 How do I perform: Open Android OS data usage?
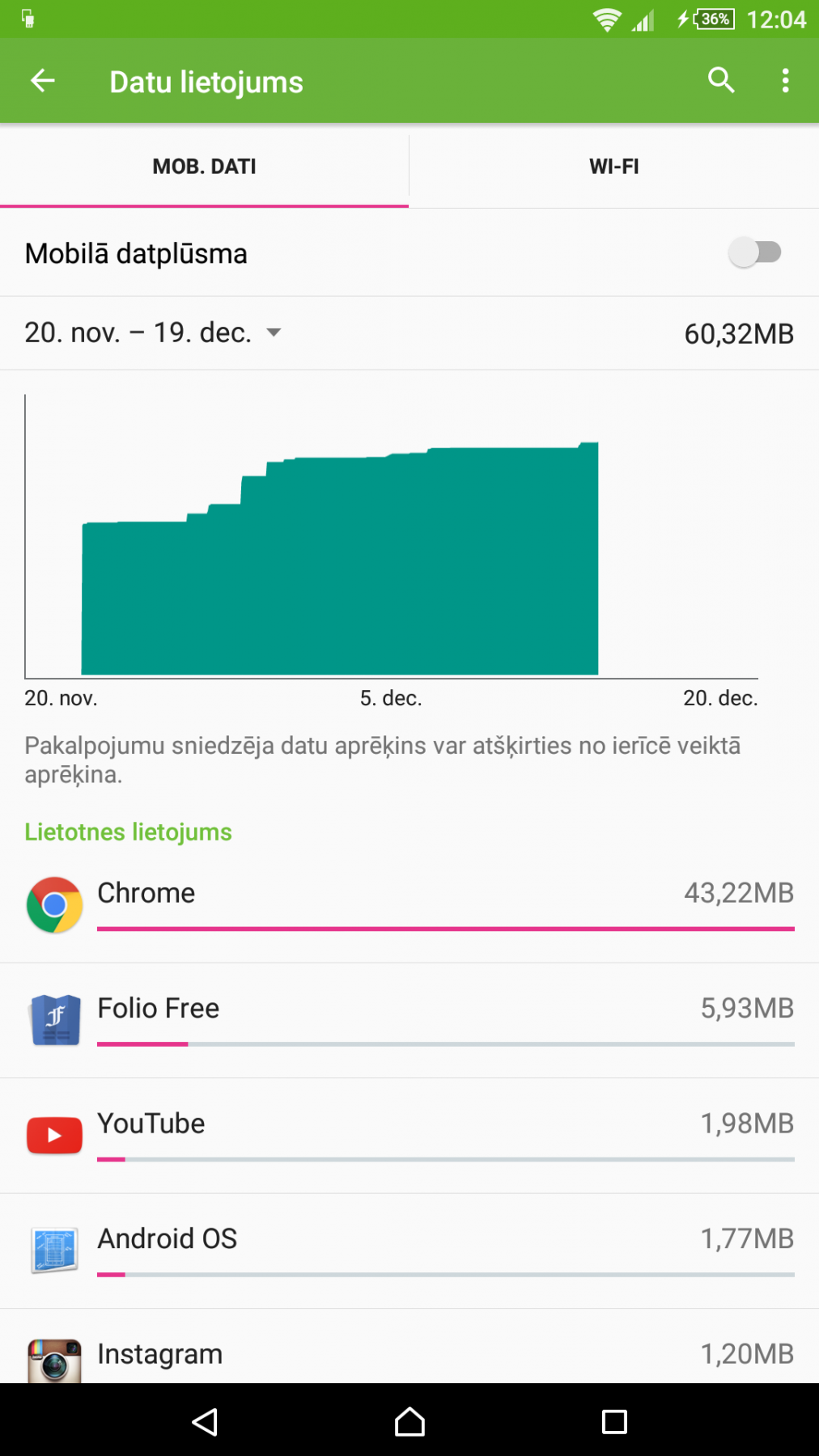coord(409,1251)
